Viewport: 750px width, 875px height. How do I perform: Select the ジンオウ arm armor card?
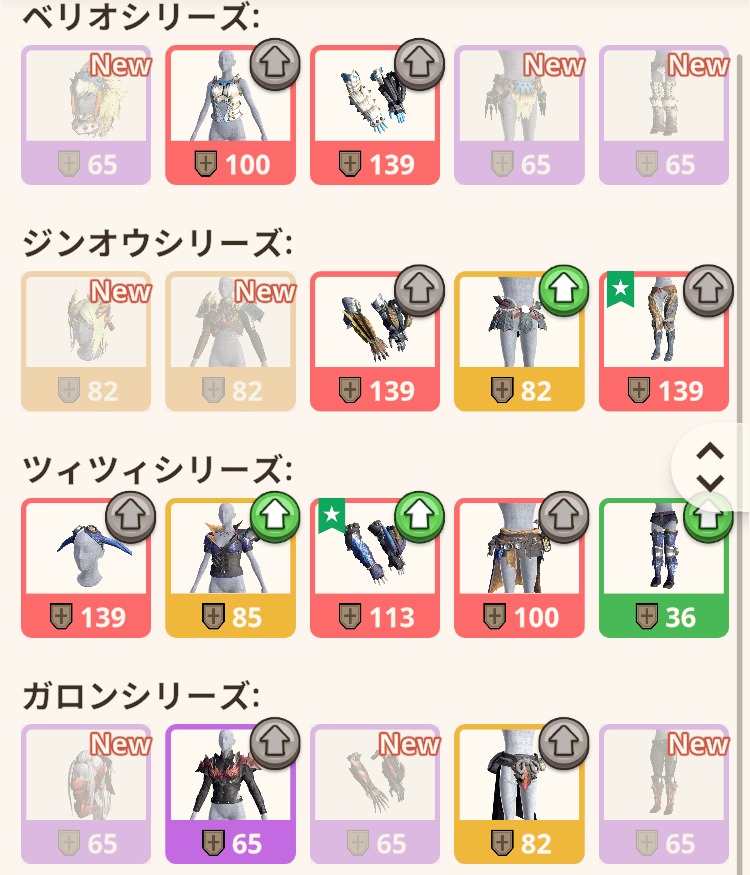tap(374, 341)
